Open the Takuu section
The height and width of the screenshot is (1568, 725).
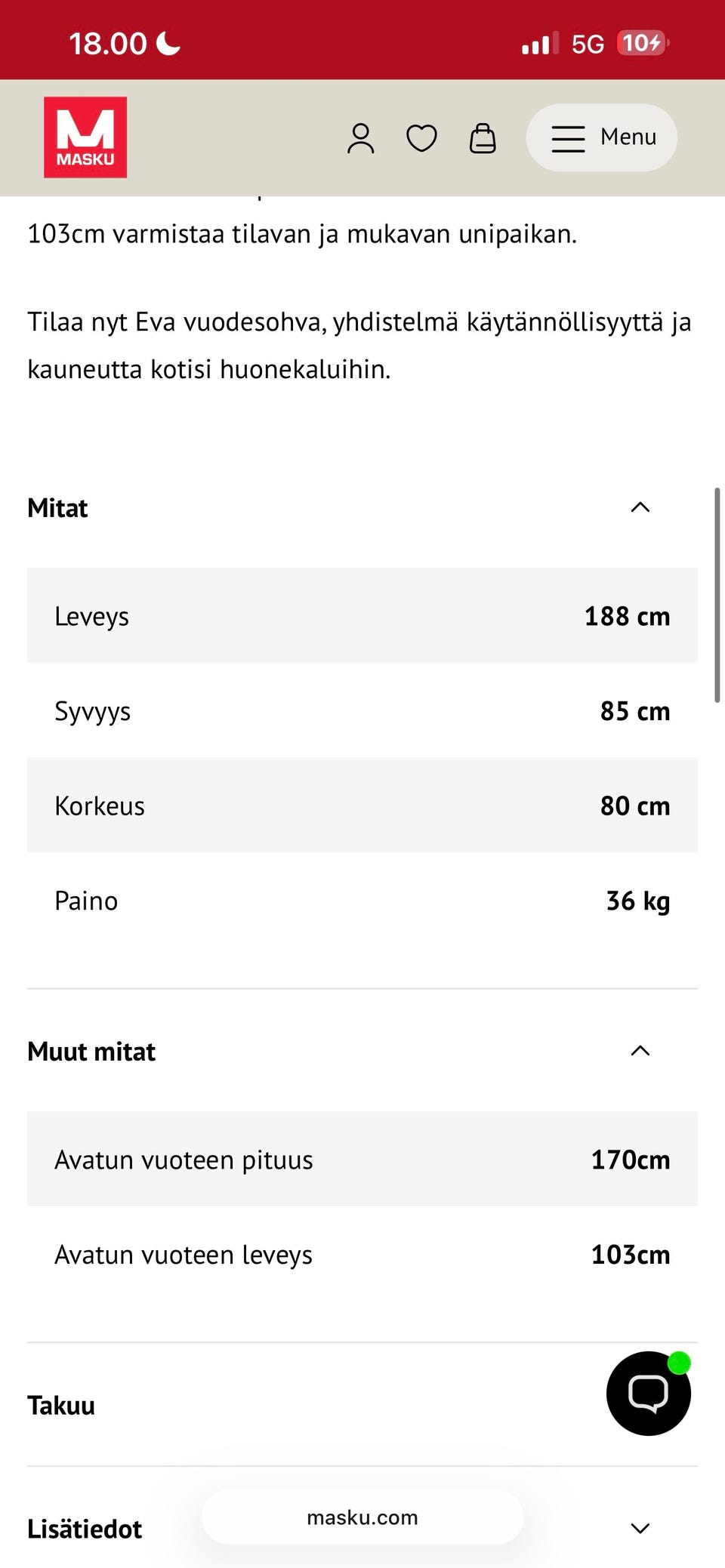click(x=60, y=1404)
